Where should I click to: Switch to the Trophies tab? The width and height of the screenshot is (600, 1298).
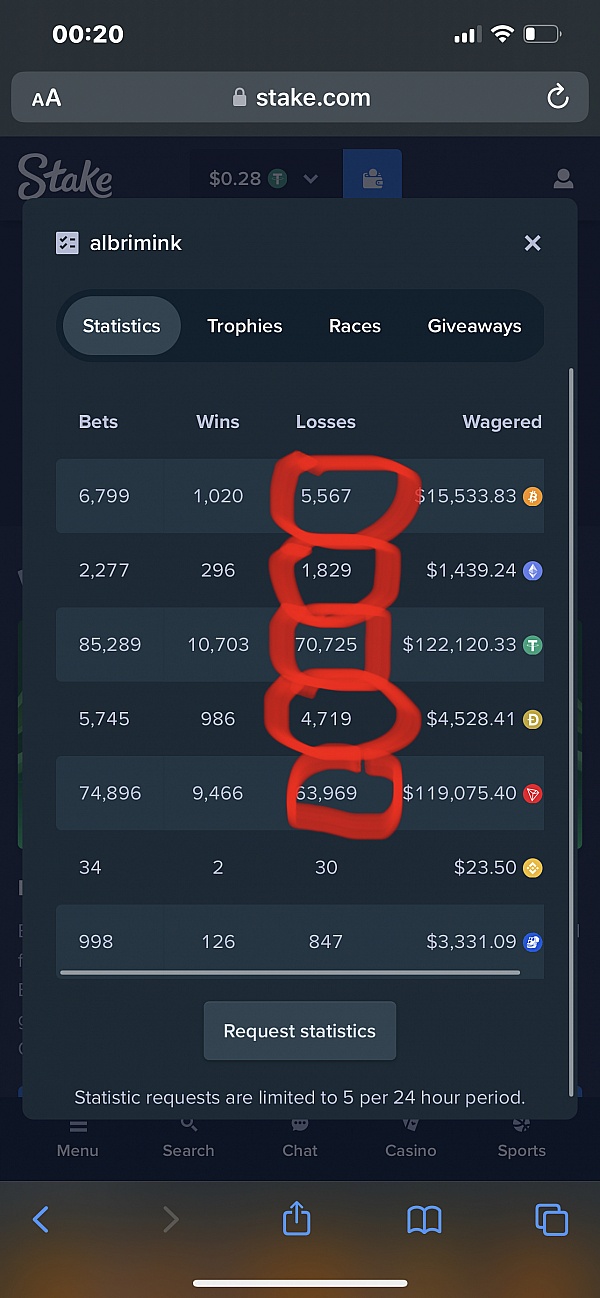pyautogui.click(x=244, y=326)
